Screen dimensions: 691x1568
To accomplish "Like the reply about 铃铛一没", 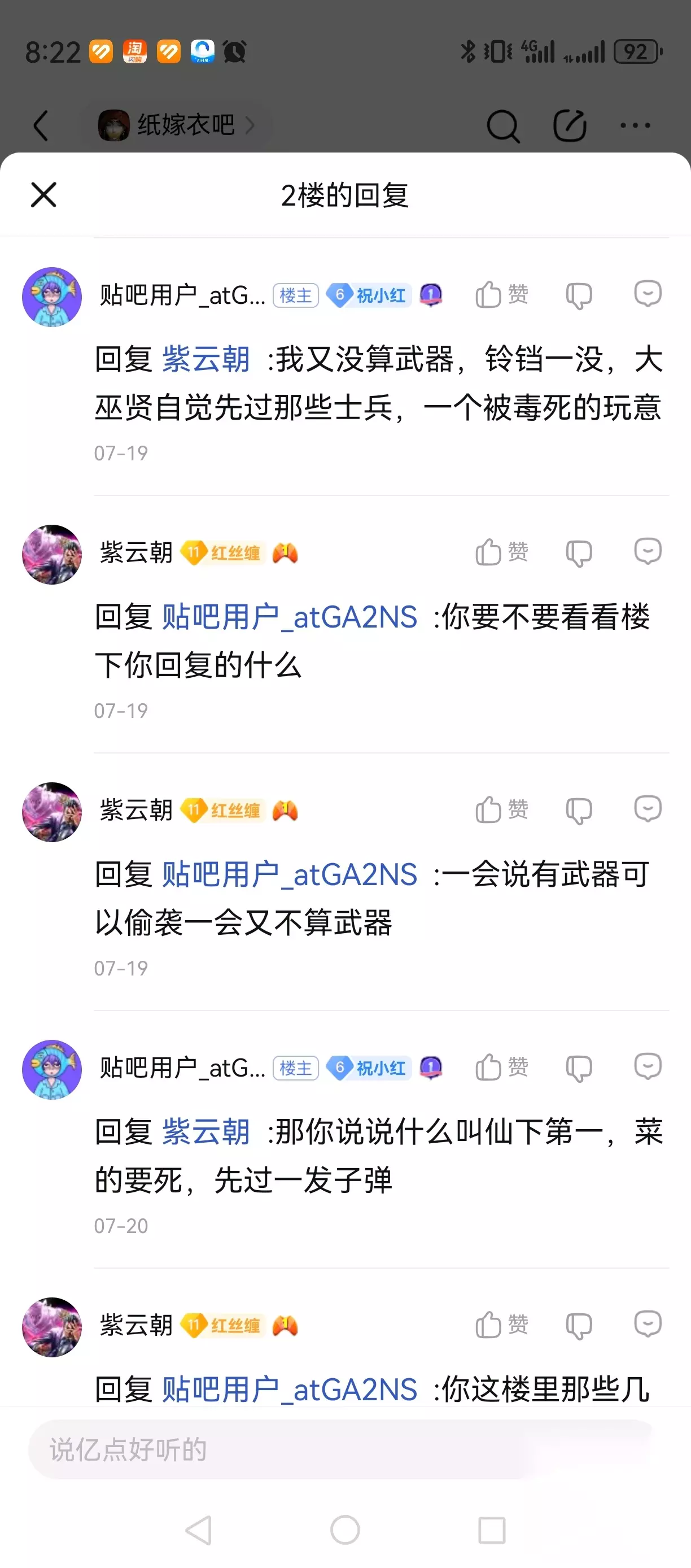I will click(501, 295).
